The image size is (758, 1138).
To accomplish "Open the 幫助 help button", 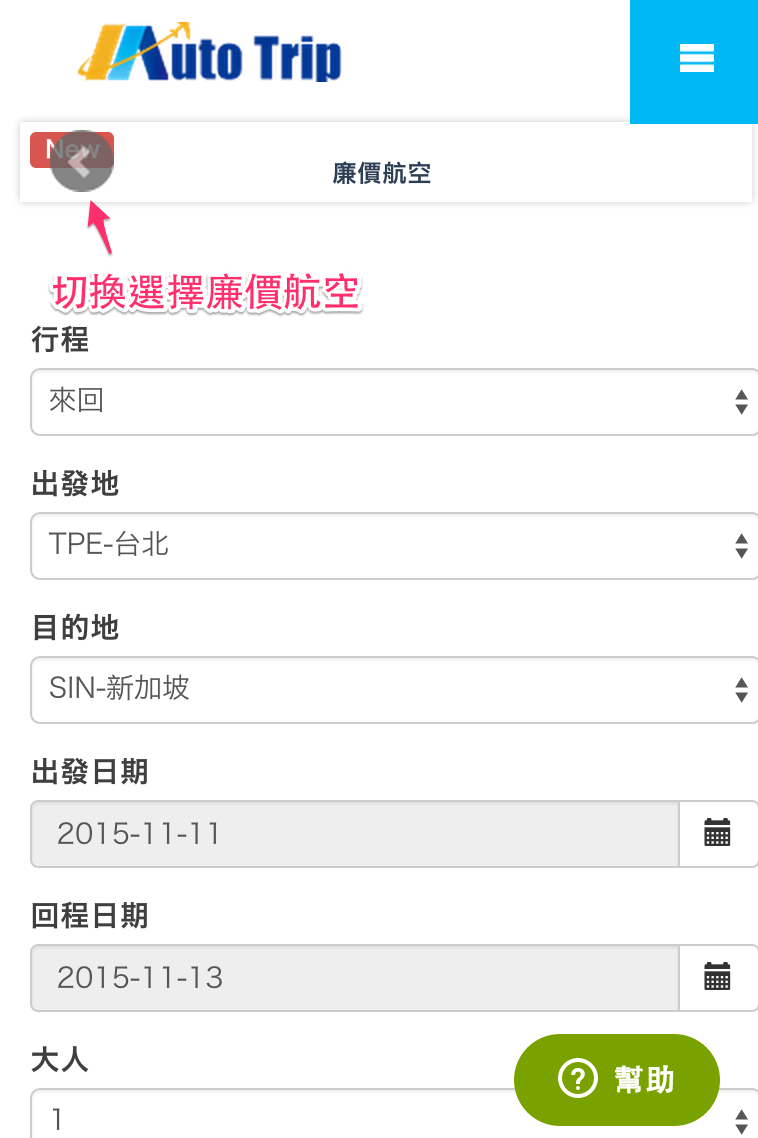I will coord(616,1079).
